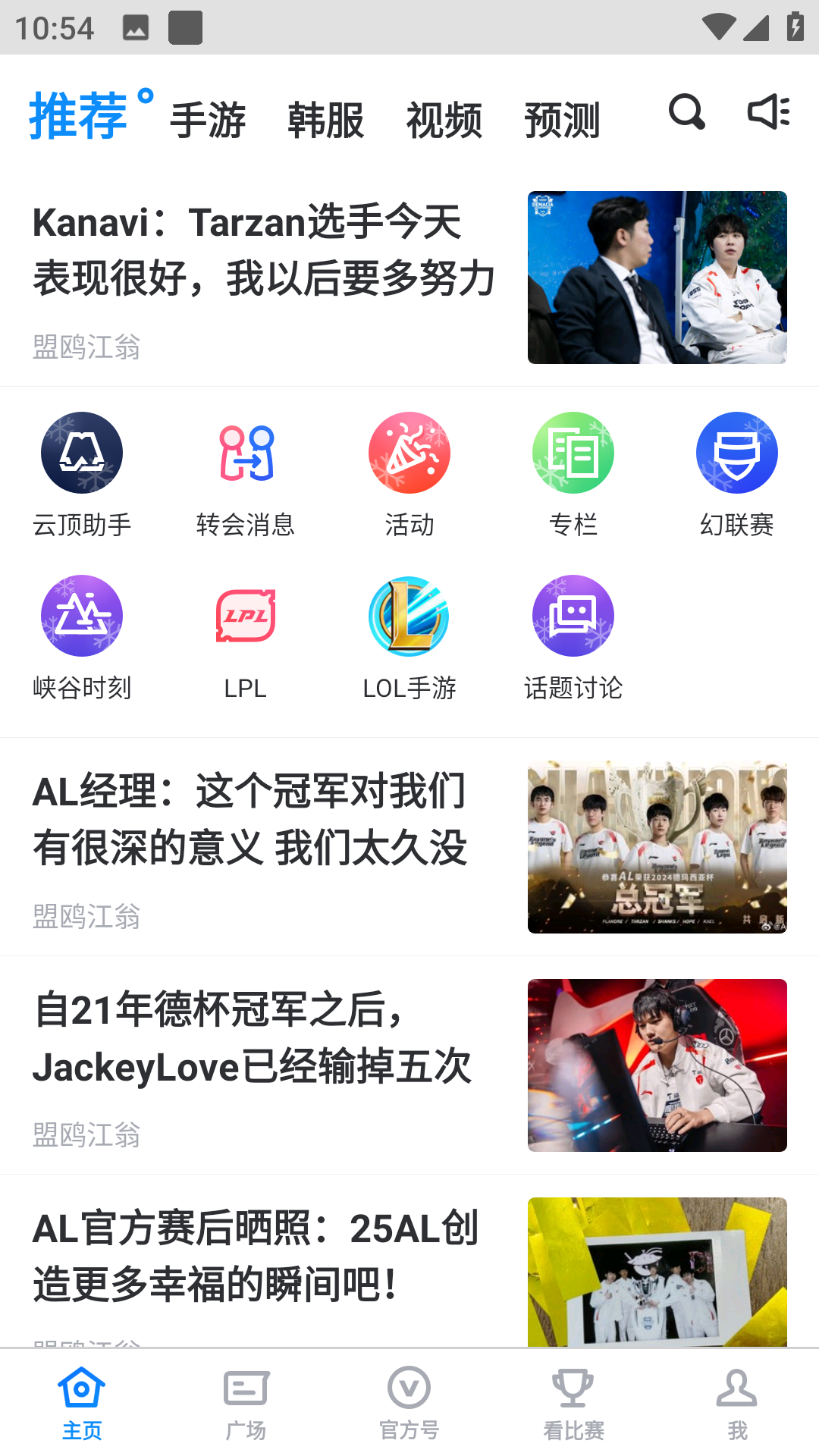This screenshot has height=1456, width=819.
Task: Switch to 广场 in bottom navigation
Action: [x=246, y=1403]
